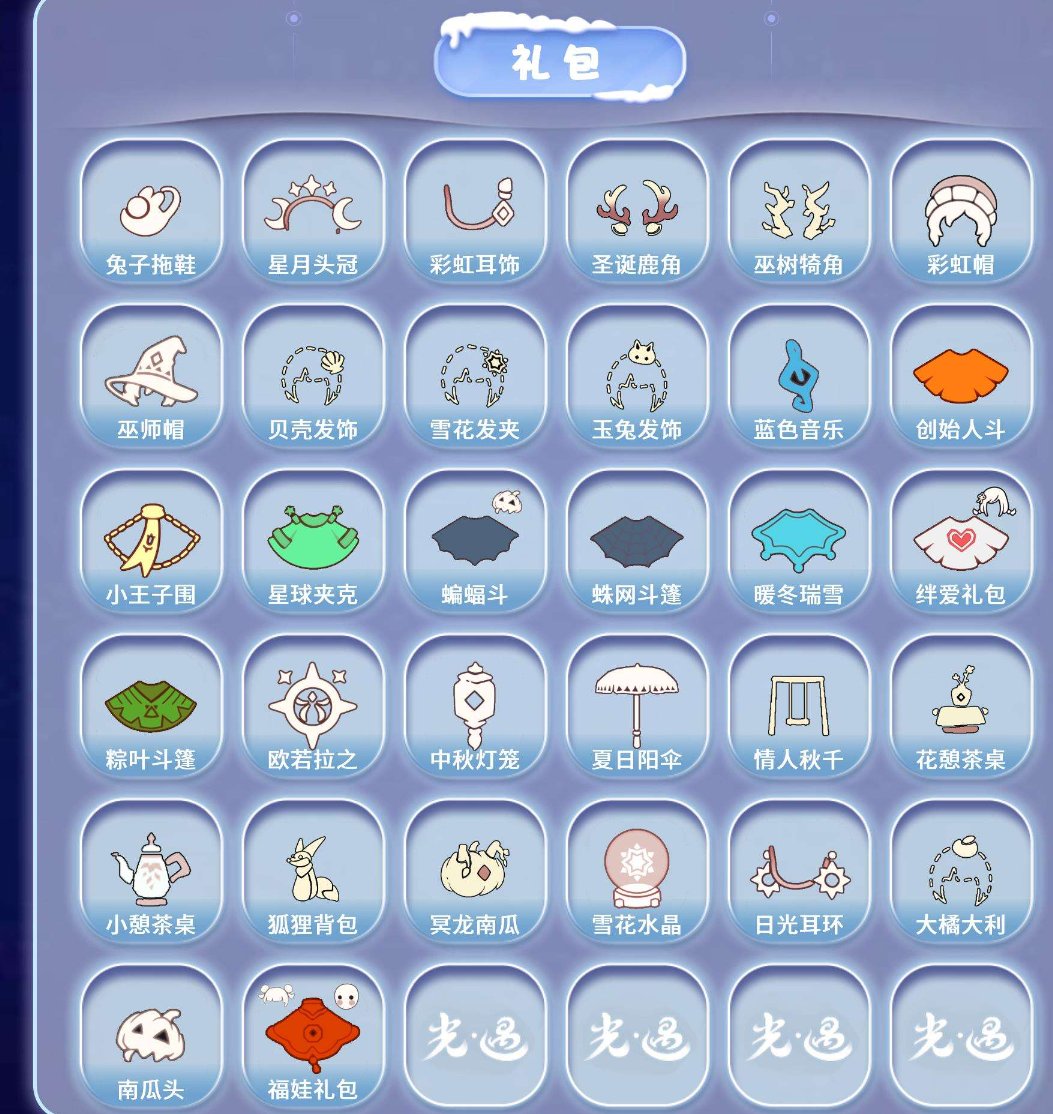Viewport: 1053px width, 1114px height.
Task: Select the 兔子拖鞋 gift pack icon
Action: (150, 210)
